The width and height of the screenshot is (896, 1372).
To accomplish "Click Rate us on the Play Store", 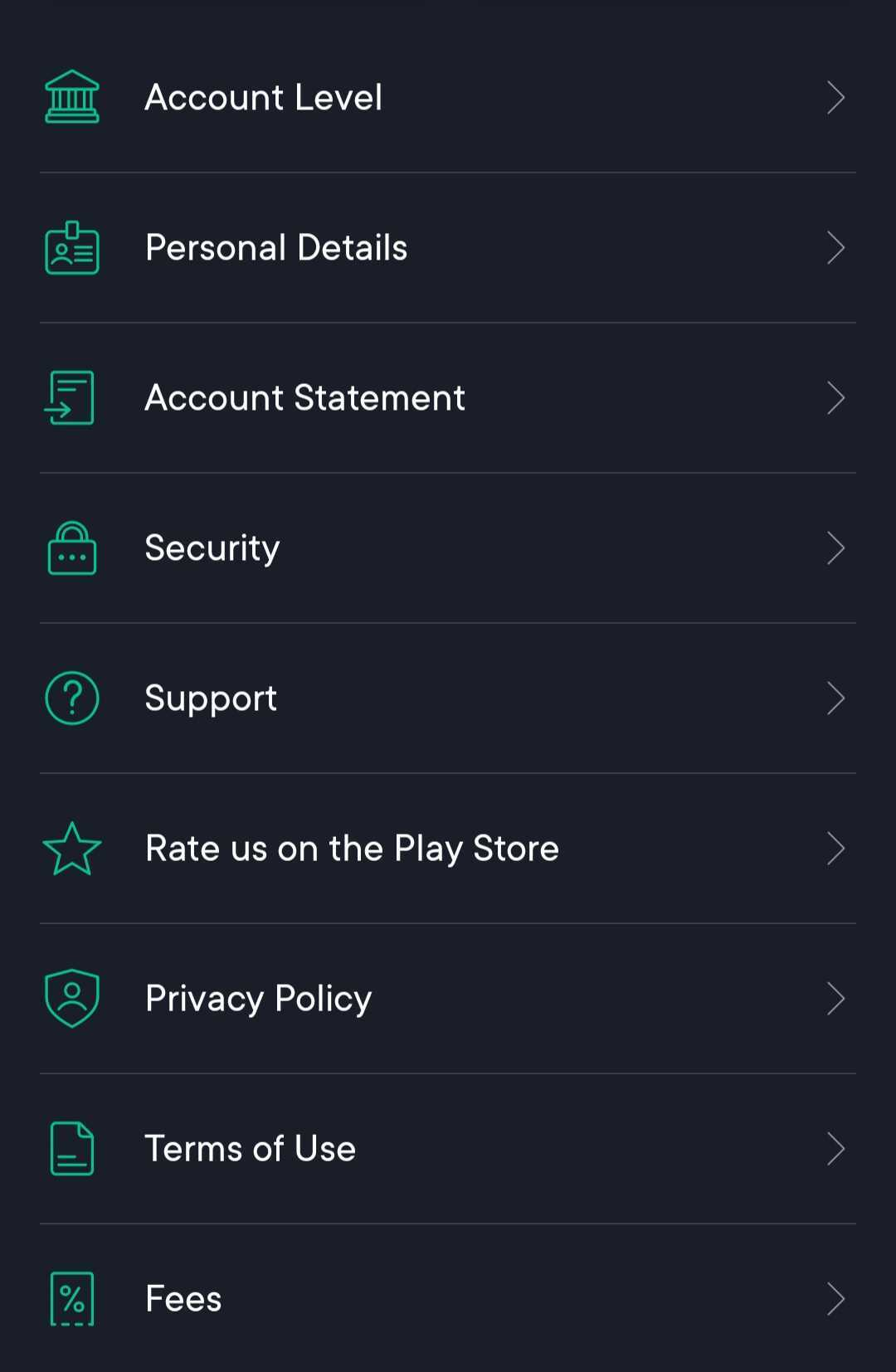I will [352, 848].
